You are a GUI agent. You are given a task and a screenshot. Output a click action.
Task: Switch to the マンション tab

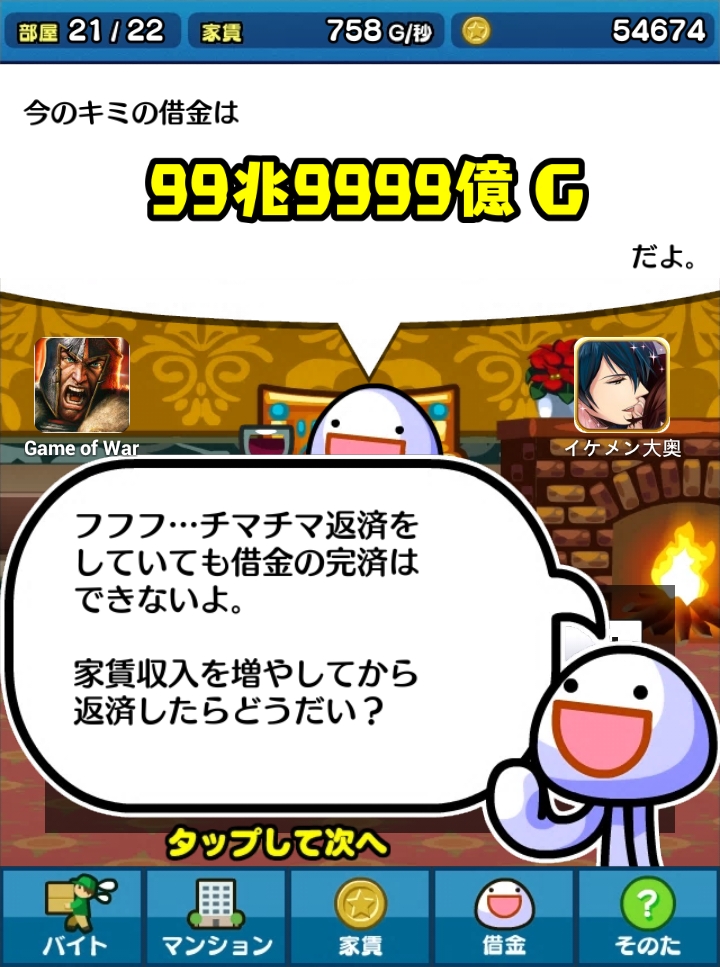216,918
